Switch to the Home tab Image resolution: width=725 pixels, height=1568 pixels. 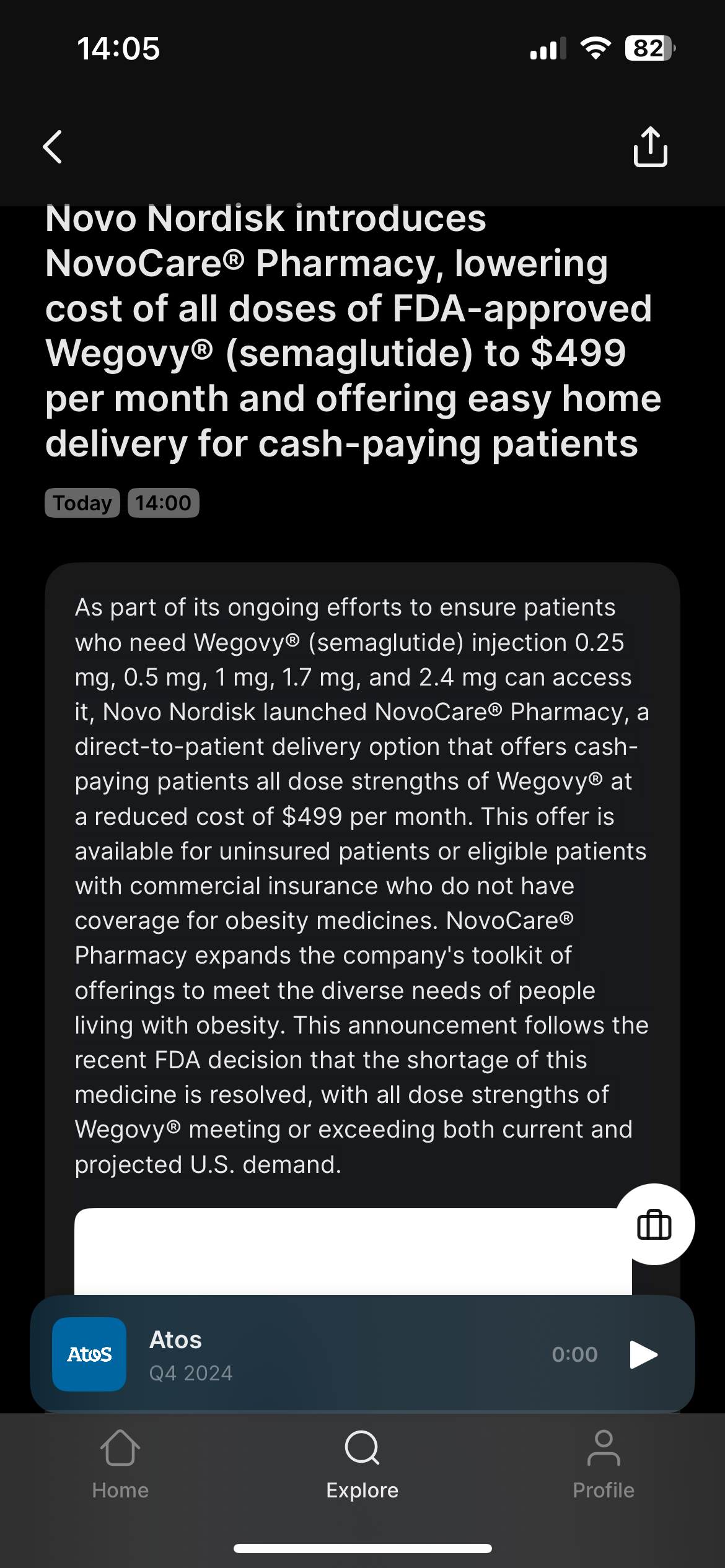click(x=120, y=1465)
